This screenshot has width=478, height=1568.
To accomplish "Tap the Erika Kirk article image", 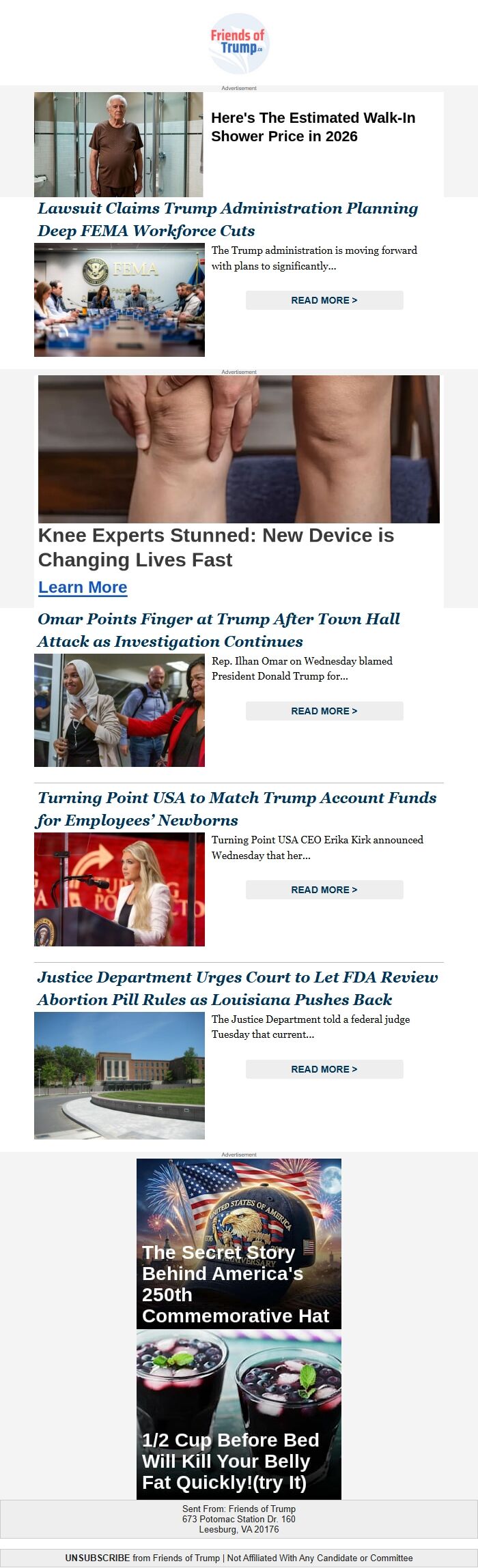I will (119, 889).
